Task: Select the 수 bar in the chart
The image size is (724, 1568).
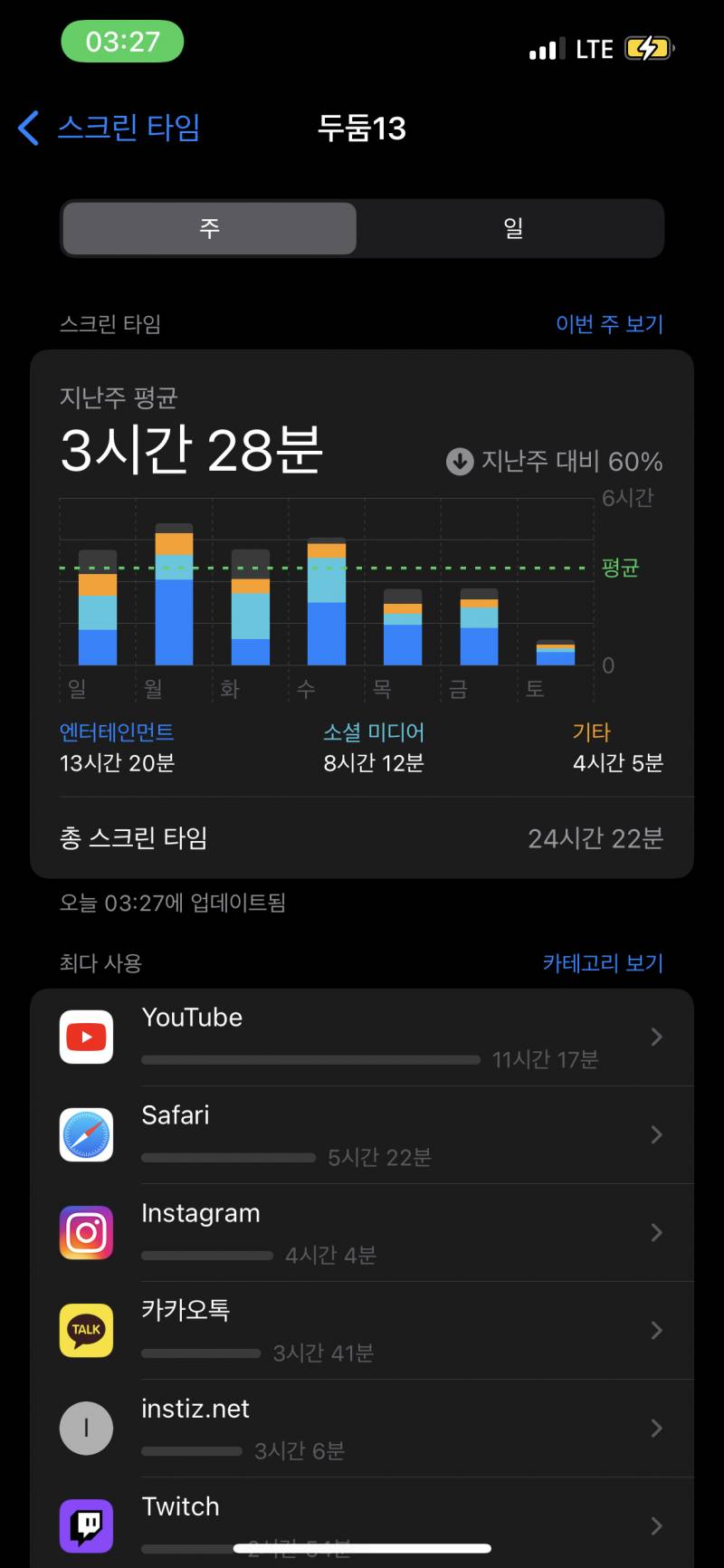Action: pyautogui.click(x=327, y=602)
